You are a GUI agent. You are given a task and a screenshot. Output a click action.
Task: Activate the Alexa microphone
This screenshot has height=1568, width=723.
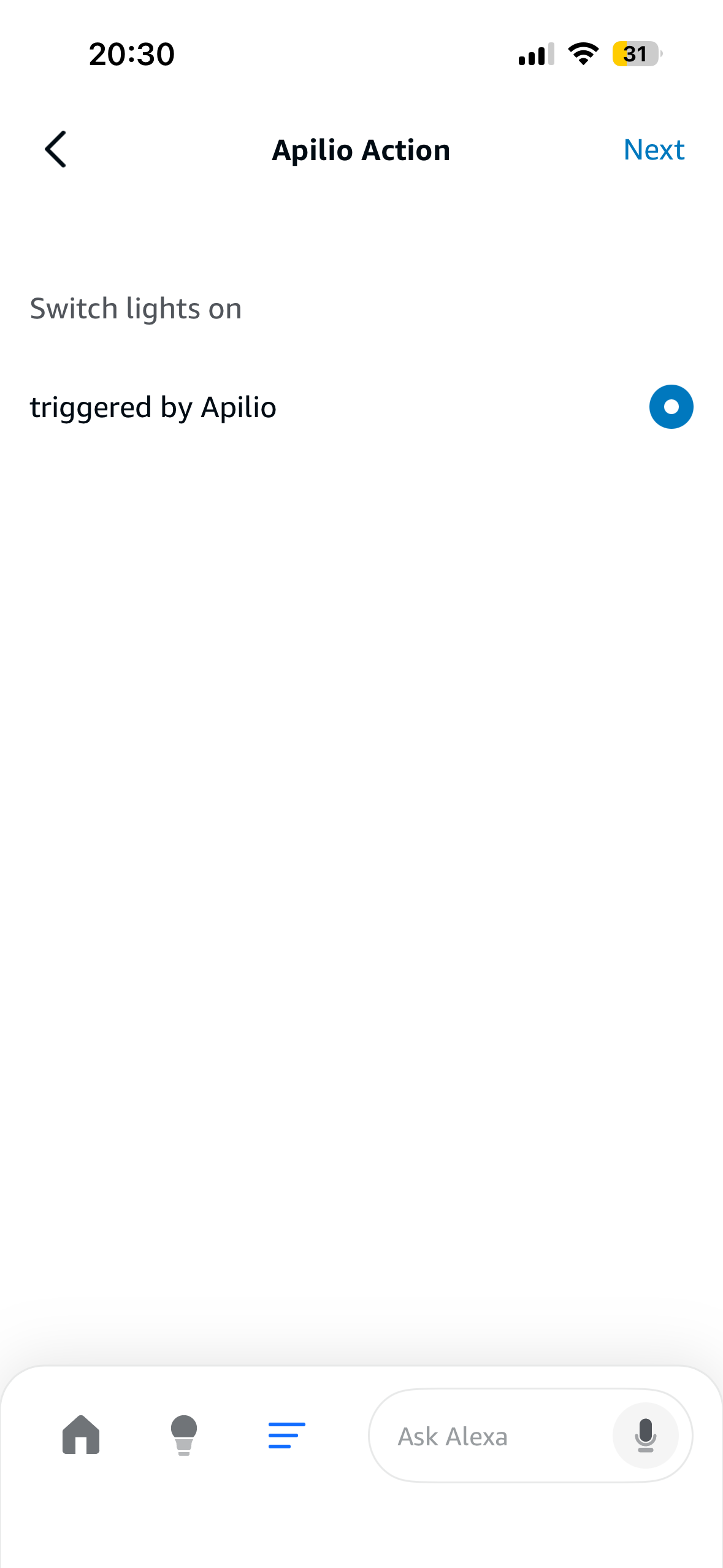tap(645, 1435)
